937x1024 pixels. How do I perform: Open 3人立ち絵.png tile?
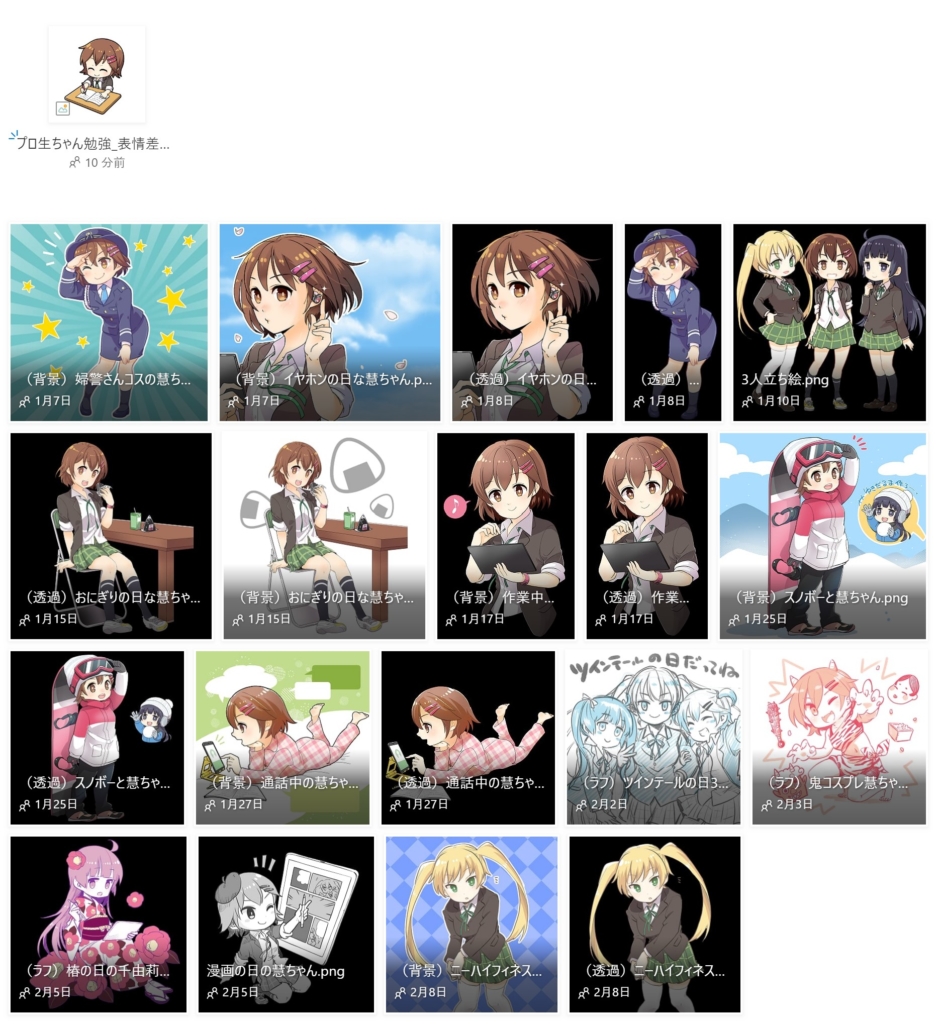[x=829, y=322]
